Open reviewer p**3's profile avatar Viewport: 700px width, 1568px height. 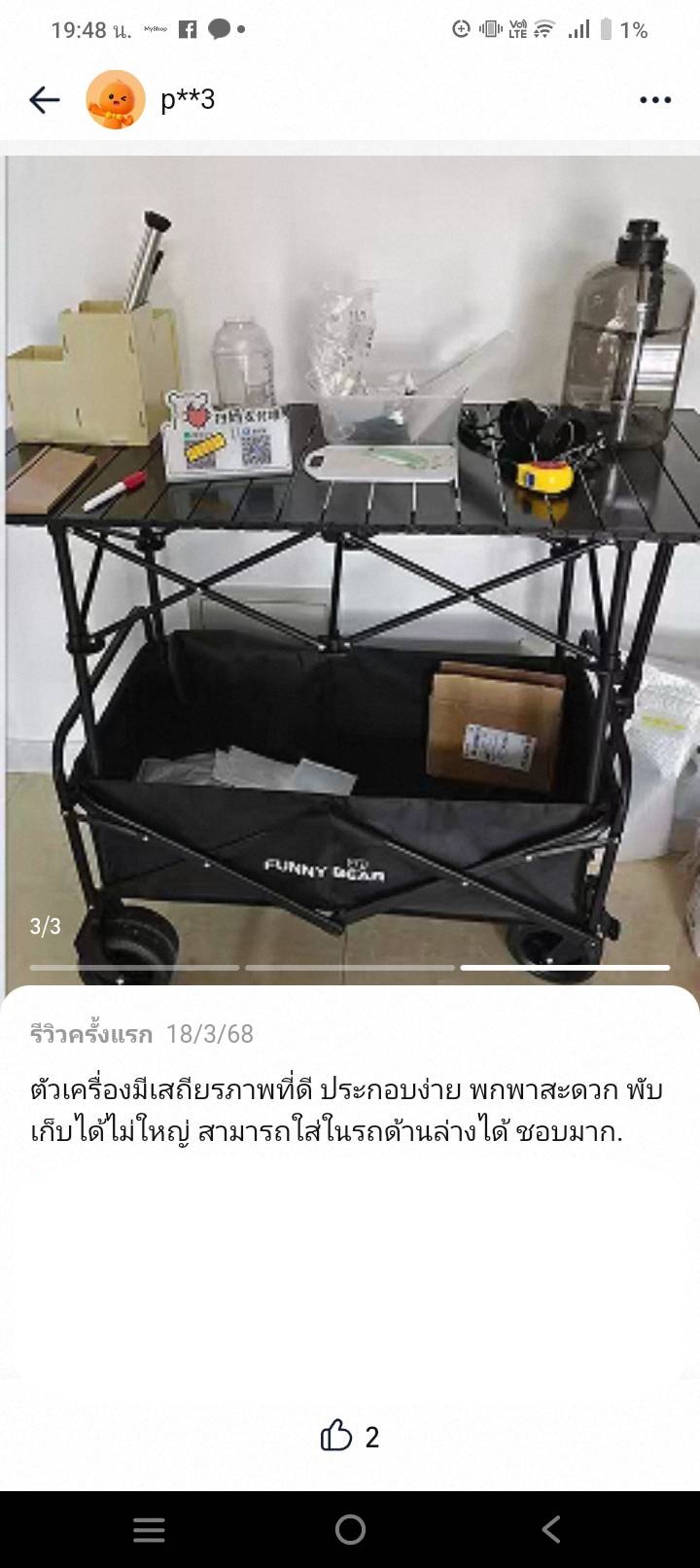coord(116,99)
